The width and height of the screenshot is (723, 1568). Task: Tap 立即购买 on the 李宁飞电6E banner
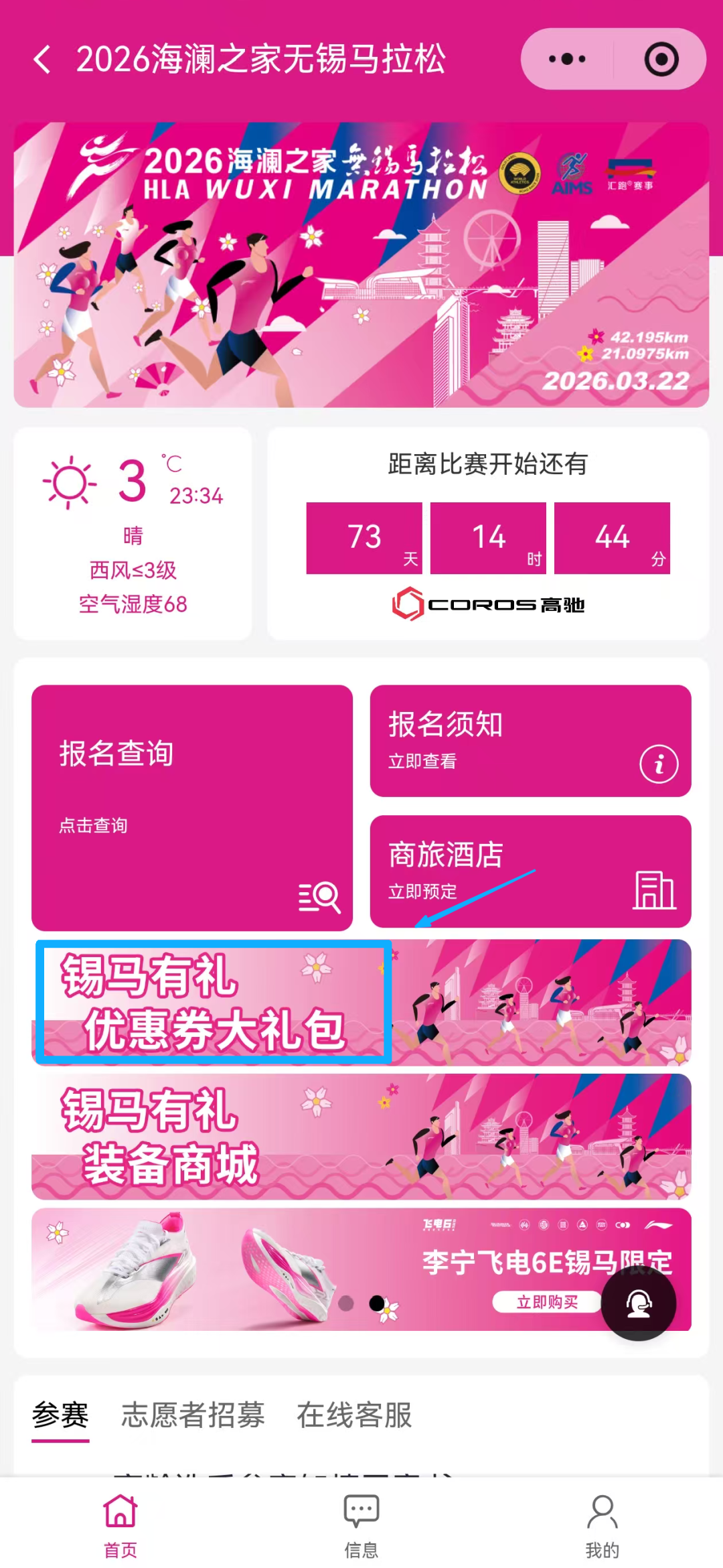coord(547,1301)
